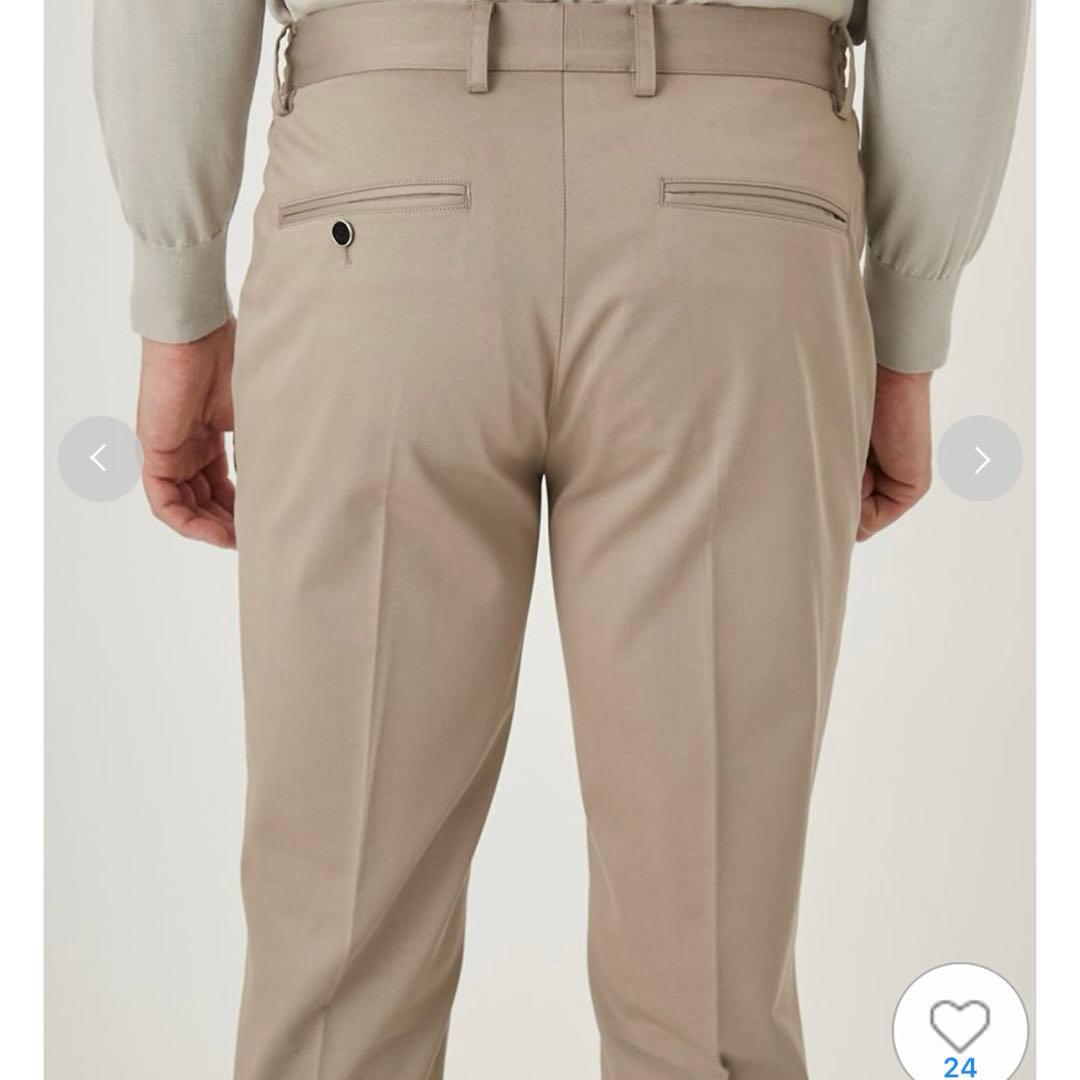Go to the previous product photo

(99, 459)
